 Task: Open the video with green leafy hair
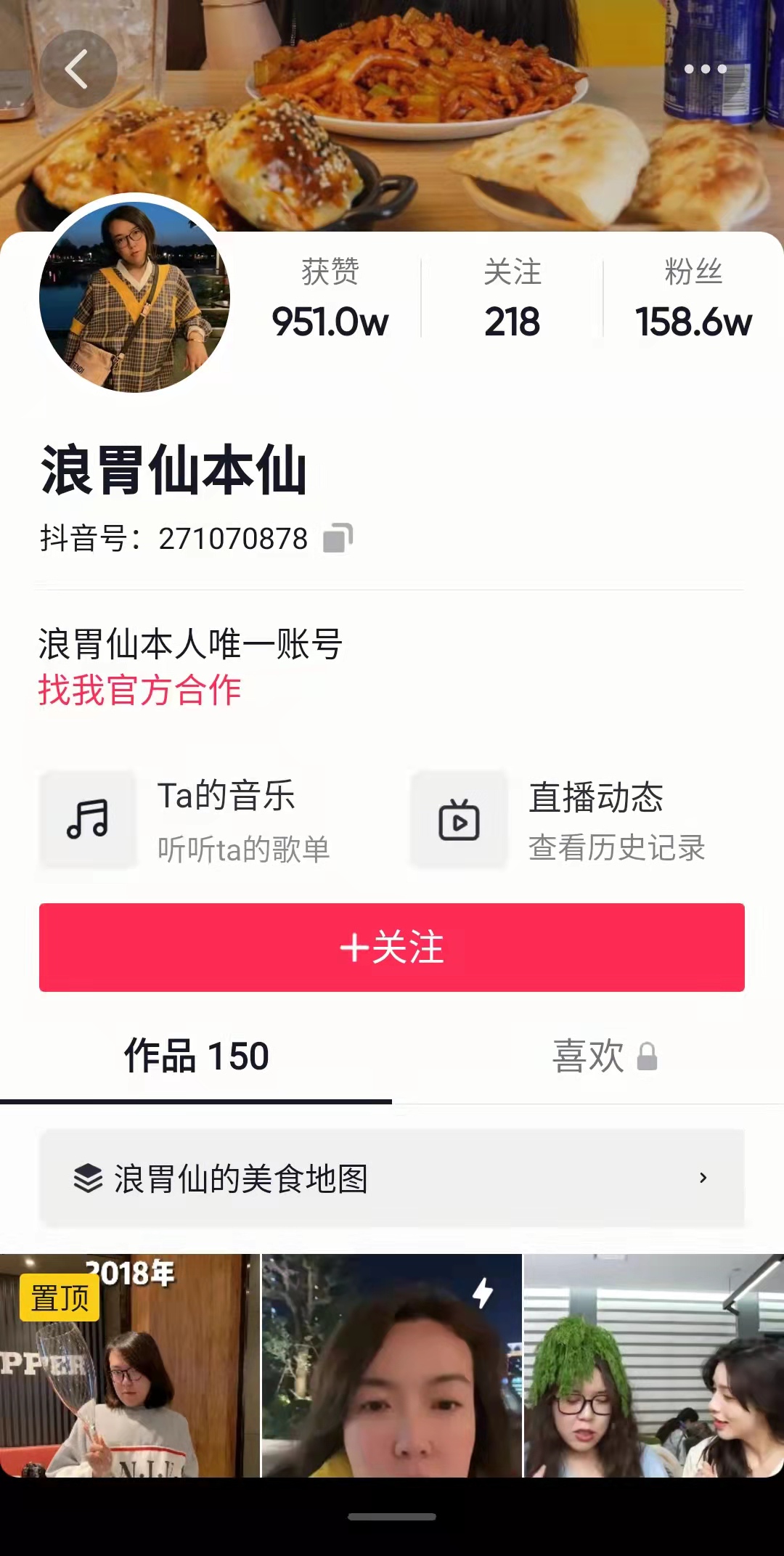click(x=653, y=1365)
